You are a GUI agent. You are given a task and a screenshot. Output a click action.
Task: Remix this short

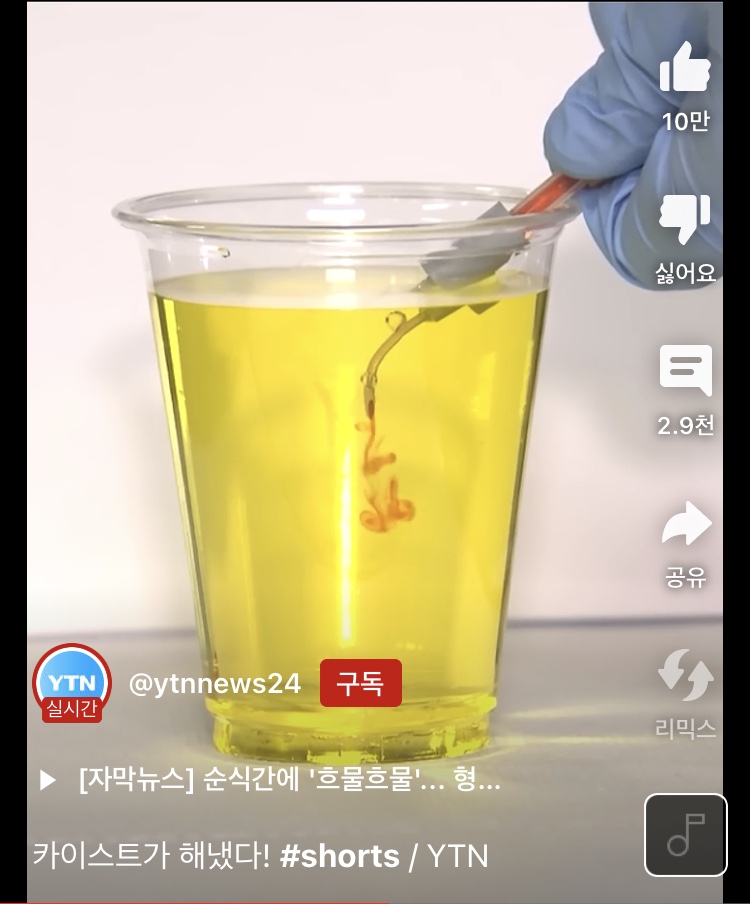[x=686, y=677]
